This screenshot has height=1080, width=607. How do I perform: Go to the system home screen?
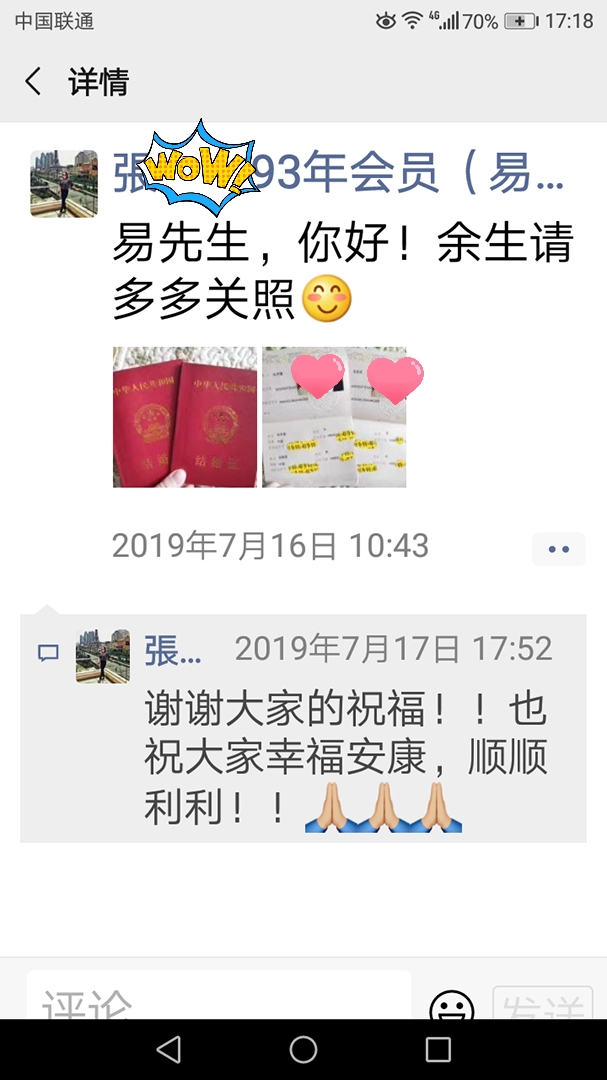303,1049
